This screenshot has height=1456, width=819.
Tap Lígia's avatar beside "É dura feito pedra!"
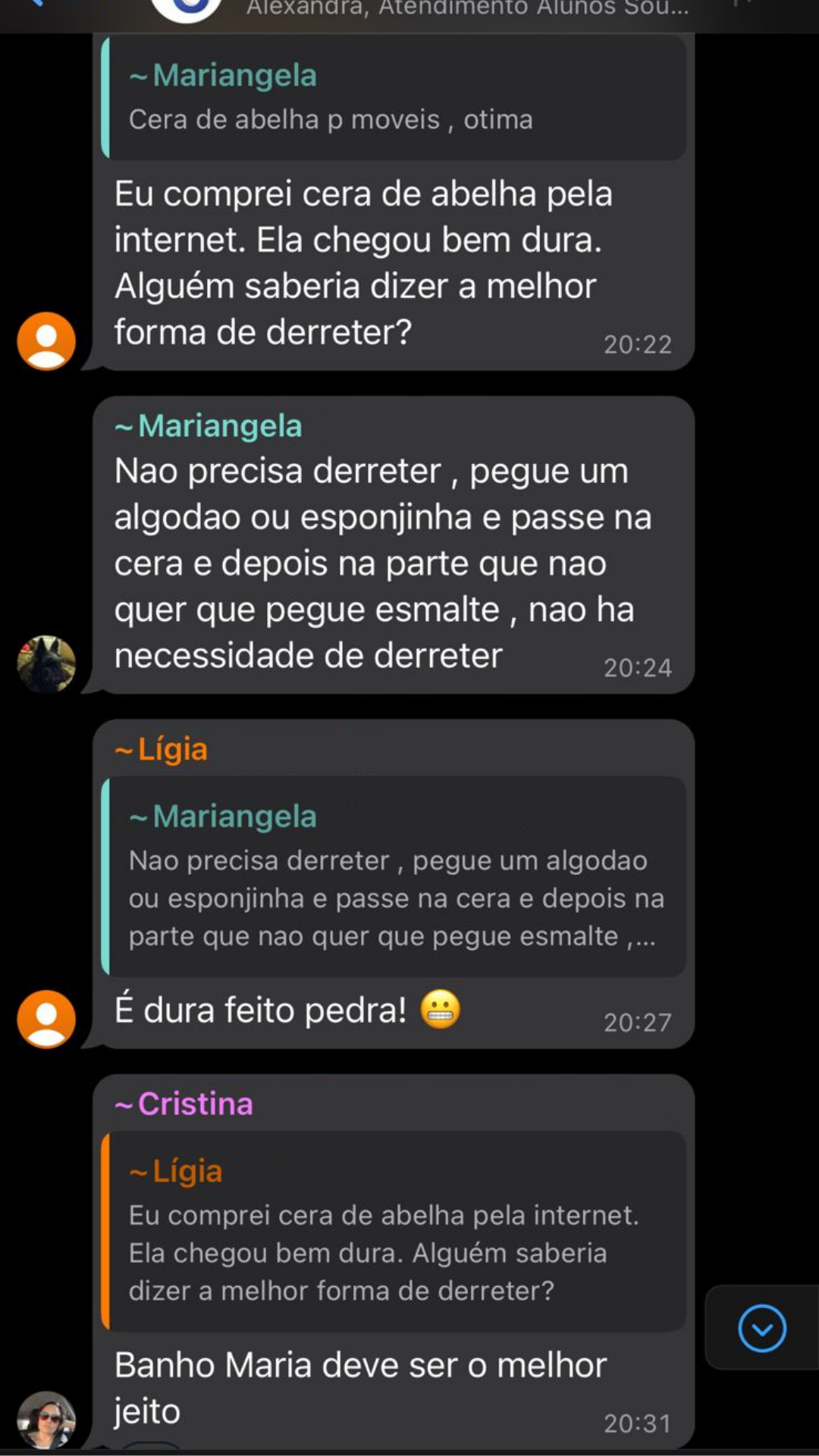[46, 1019]
